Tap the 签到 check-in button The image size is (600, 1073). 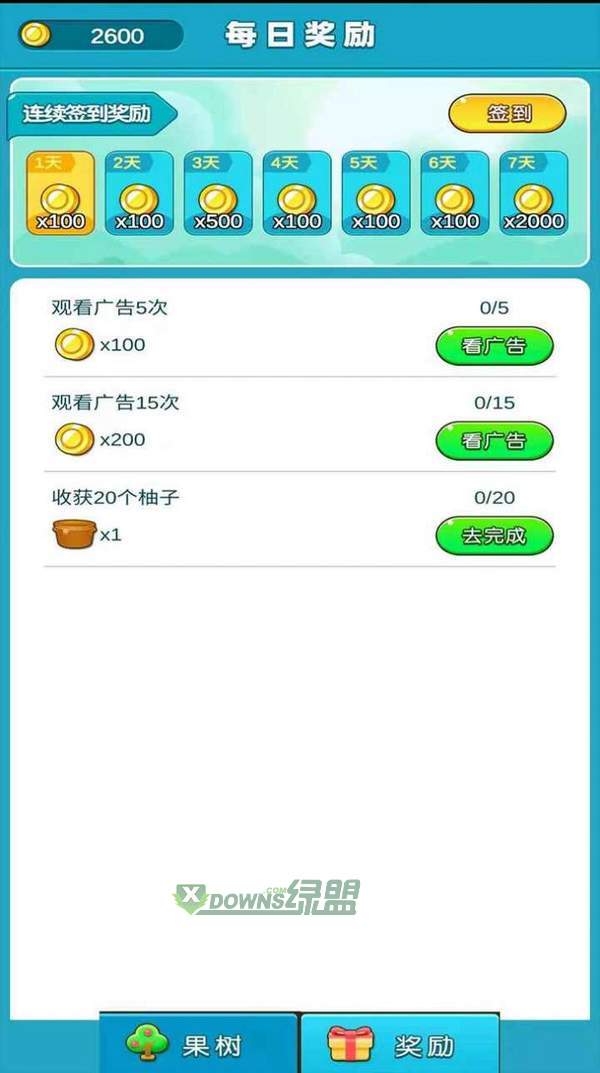tap(507, 114)
